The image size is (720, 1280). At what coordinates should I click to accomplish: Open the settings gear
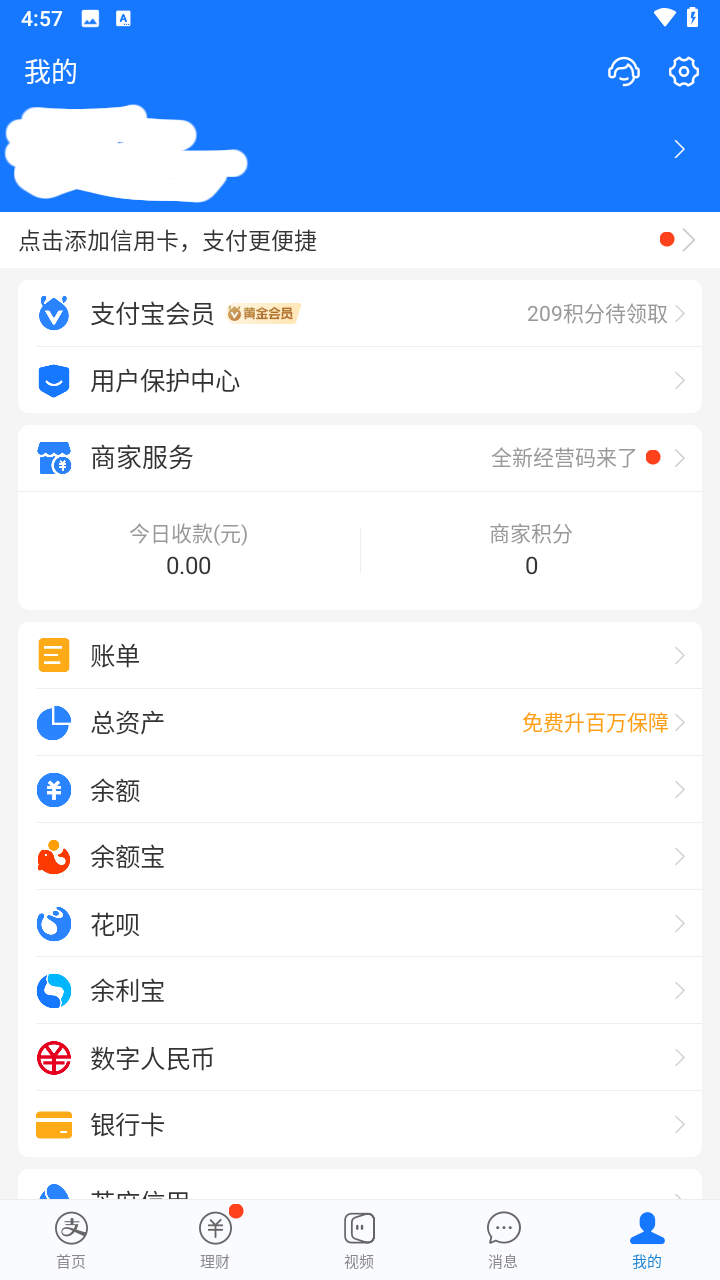(x=684, y=72)
